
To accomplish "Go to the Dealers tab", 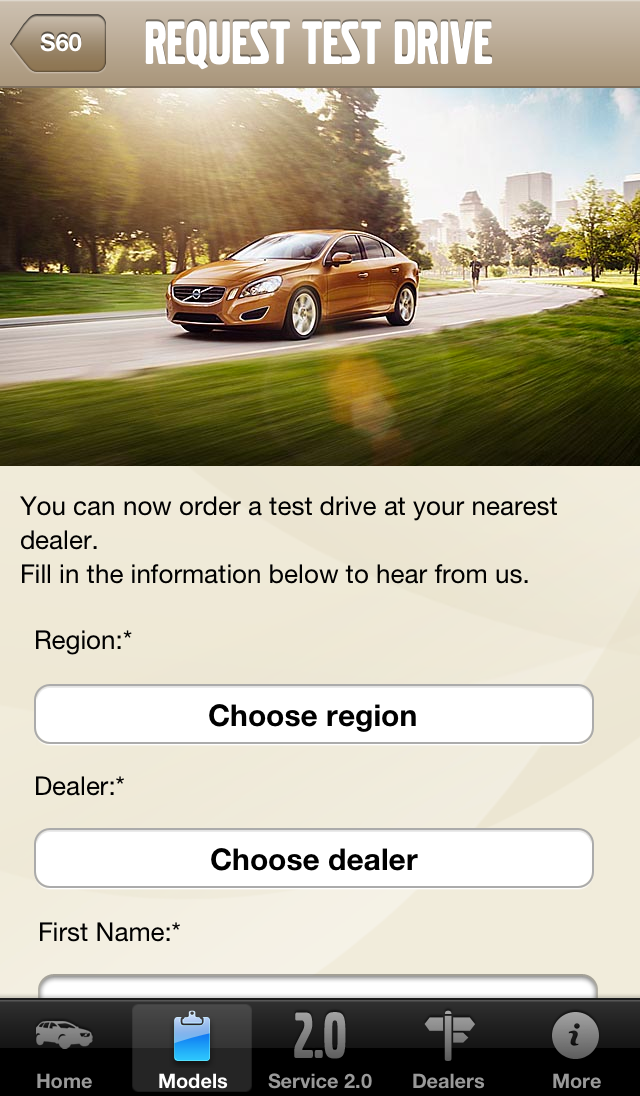I will click(x=448, y=1050).
